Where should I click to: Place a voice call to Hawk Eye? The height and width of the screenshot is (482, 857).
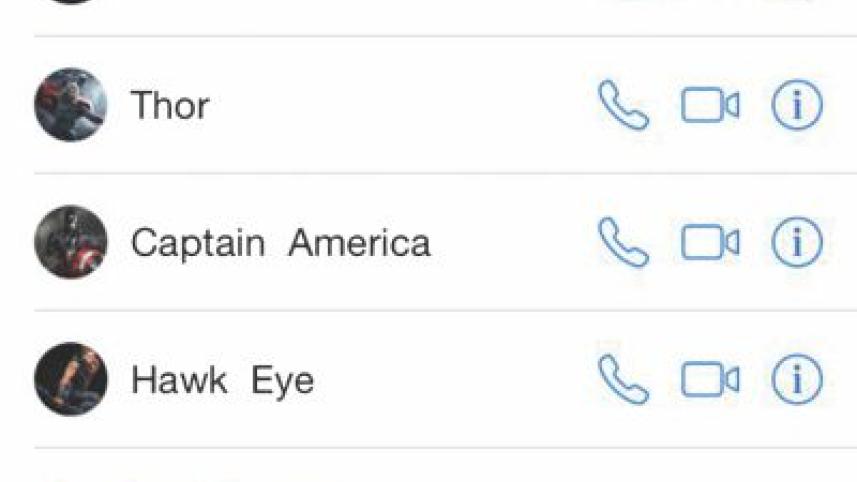(623, 380)
